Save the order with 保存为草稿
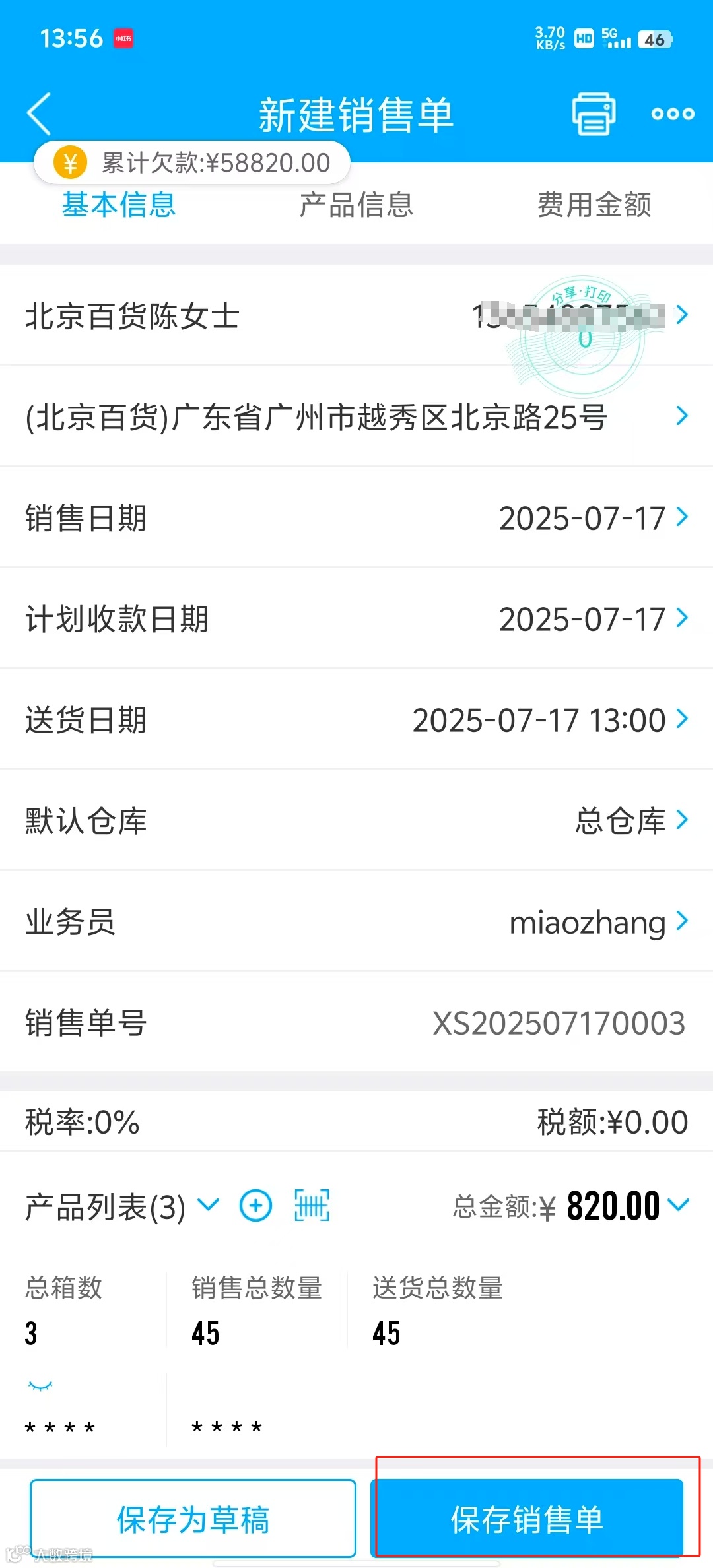 pos(193,1519)
